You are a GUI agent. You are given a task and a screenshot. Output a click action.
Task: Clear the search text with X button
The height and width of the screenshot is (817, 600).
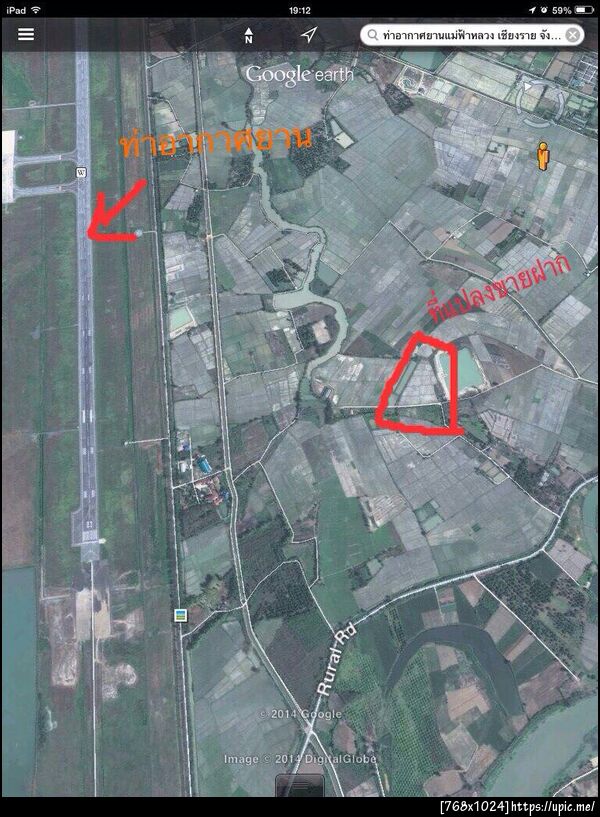pos(572,35)
